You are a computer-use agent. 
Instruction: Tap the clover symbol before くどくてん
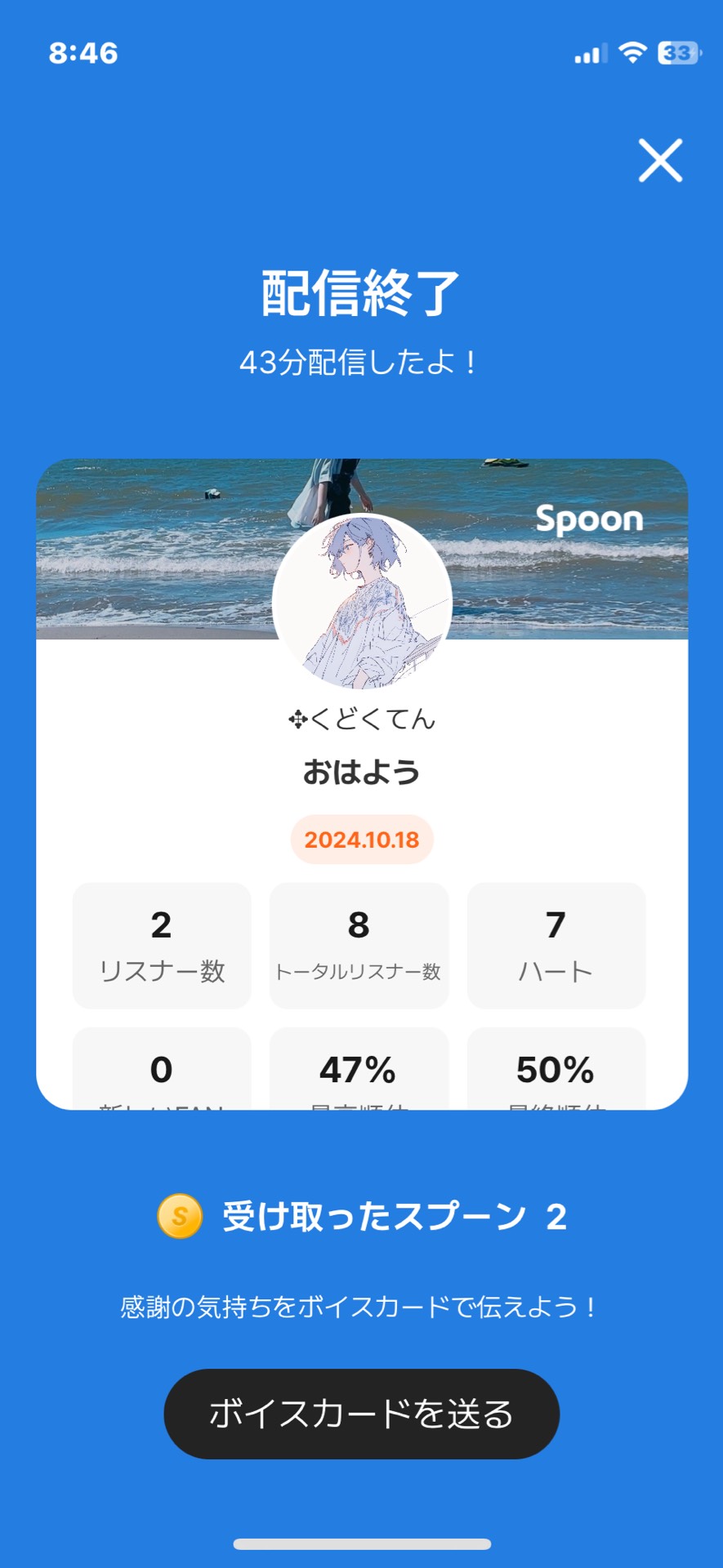[x=296, y=719]
